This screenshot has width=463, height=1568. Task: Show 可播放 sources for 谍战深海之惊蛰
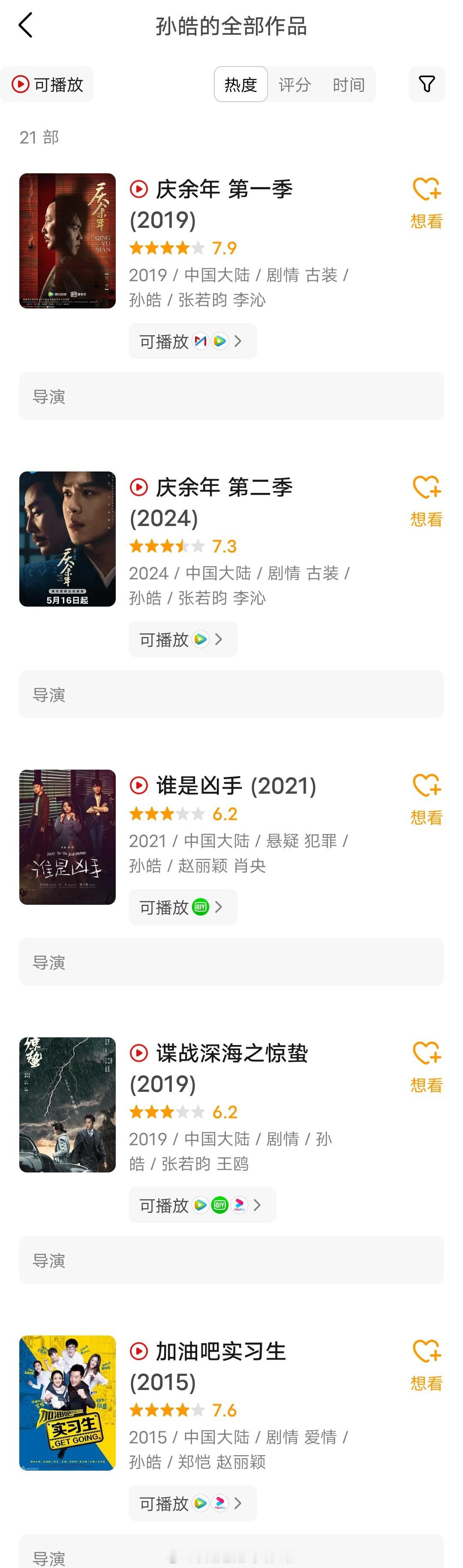[202, 1205]
